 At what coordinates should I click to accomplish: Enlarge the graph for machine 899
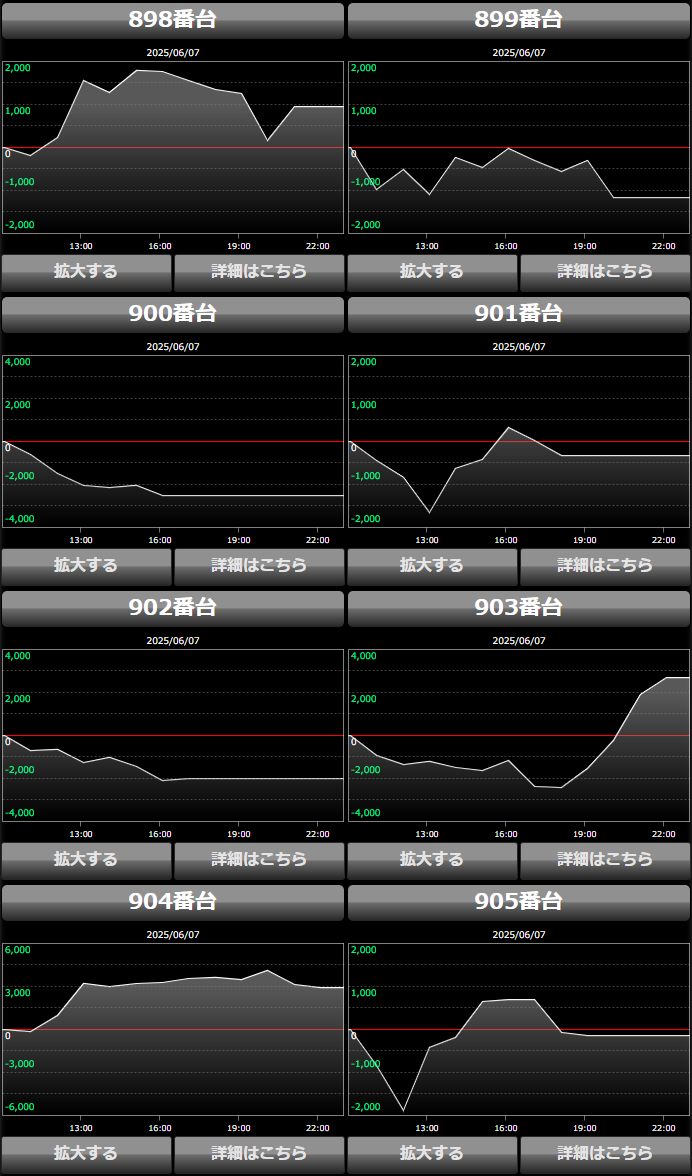click(x=432, y=272)
